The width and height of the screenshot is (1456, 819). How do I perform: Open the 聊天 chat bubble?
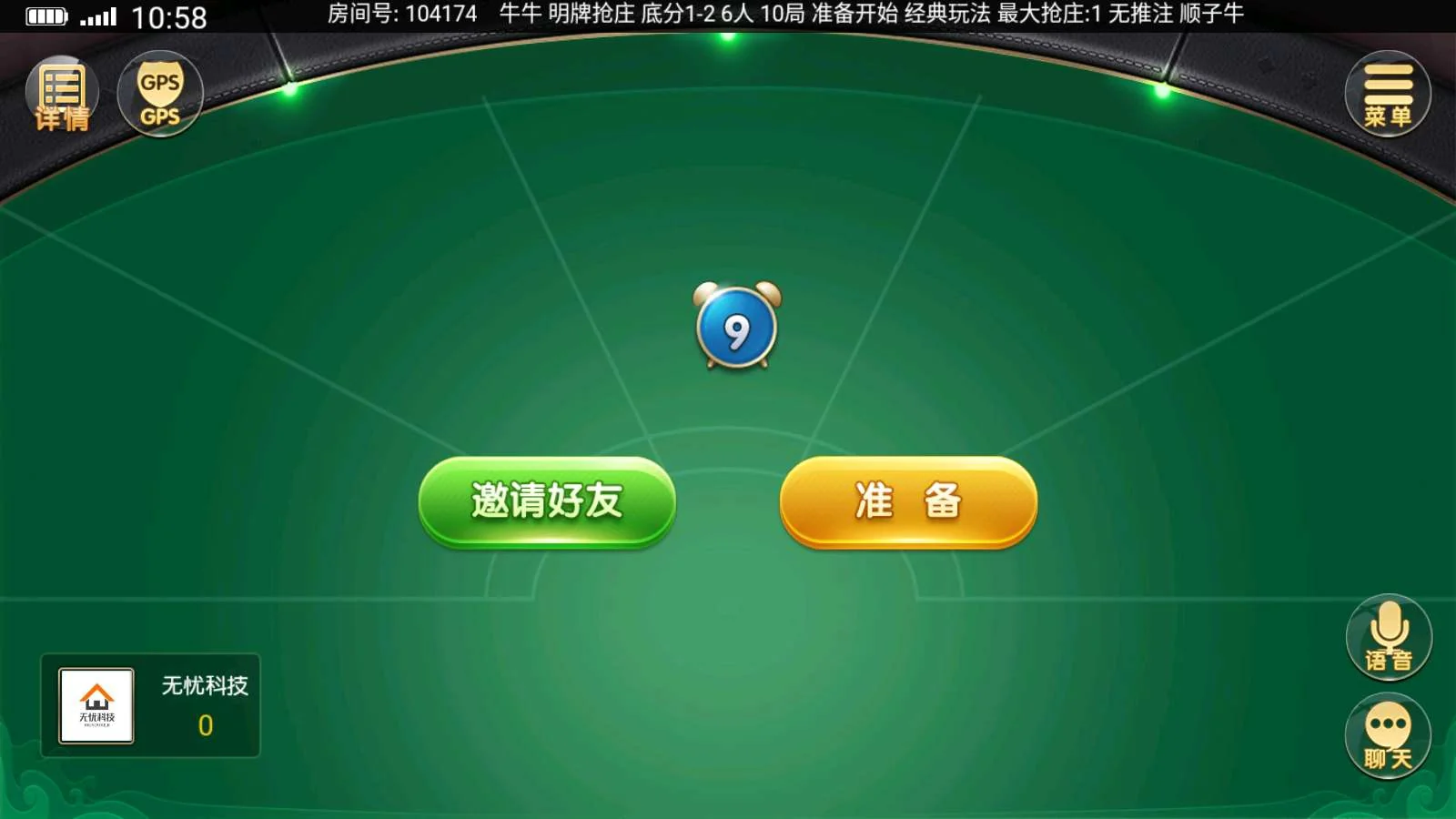click(1388, 735)
